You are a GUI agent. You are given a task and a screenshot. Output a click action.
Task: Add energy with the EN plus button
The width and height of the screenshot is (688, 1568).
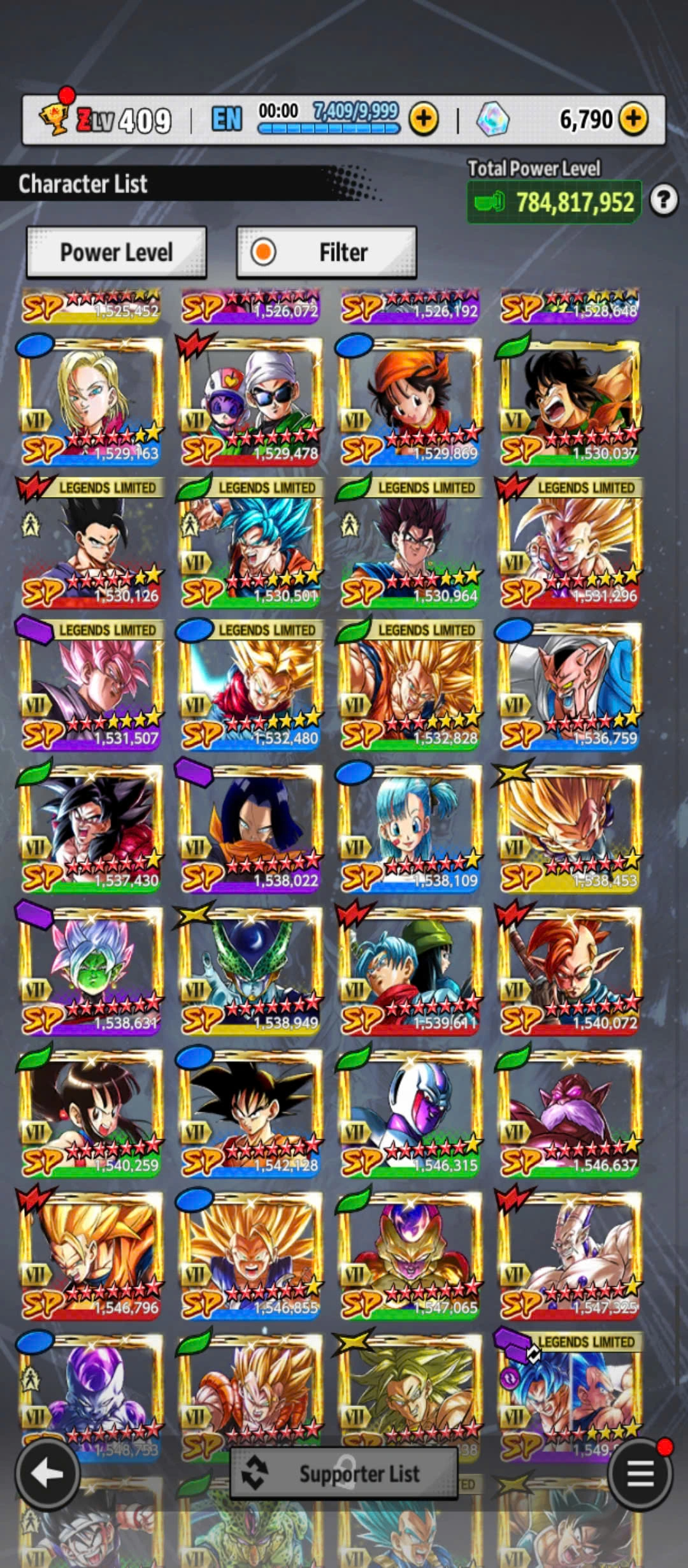point(424,119)
